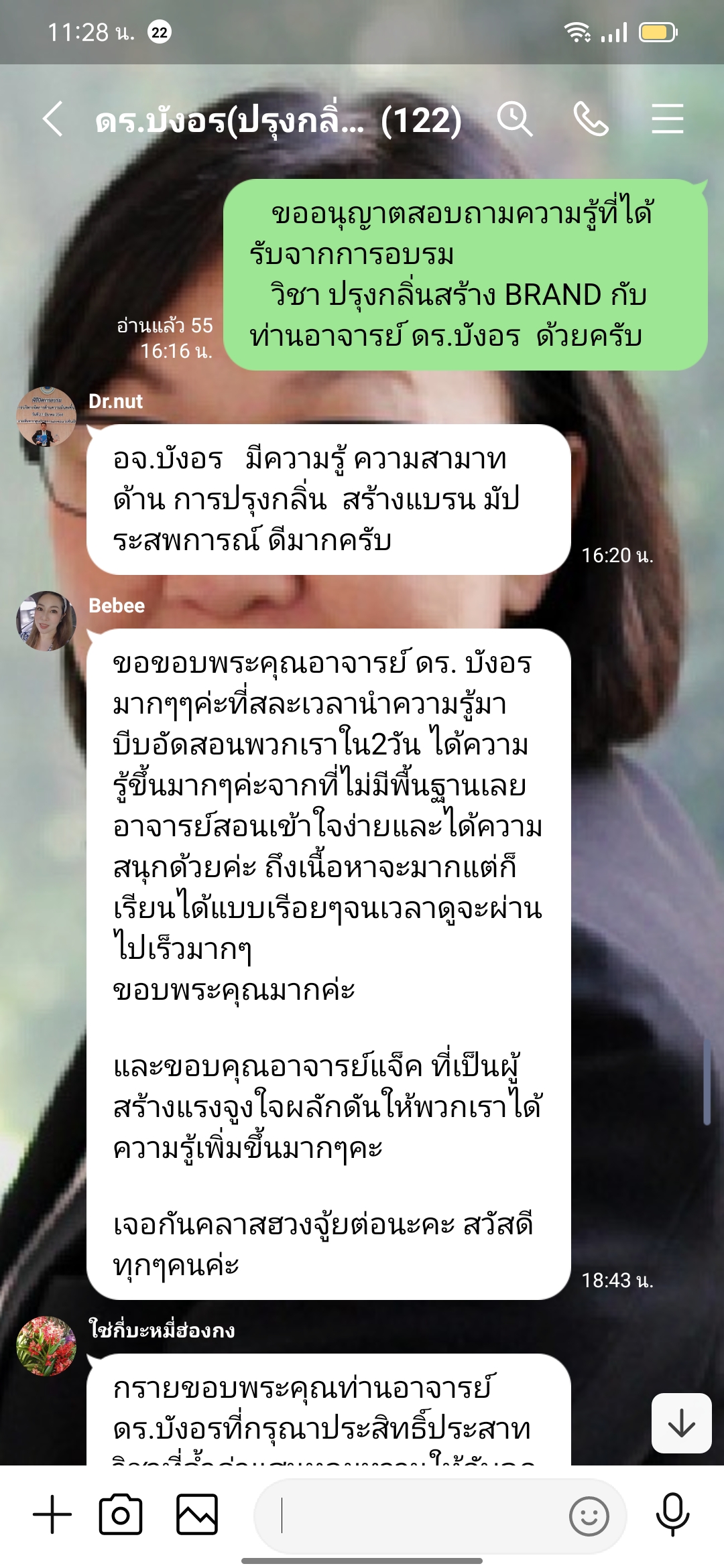
Task: Jump to the latest message
Action: pyautogui.click(x=681, y=1423)
